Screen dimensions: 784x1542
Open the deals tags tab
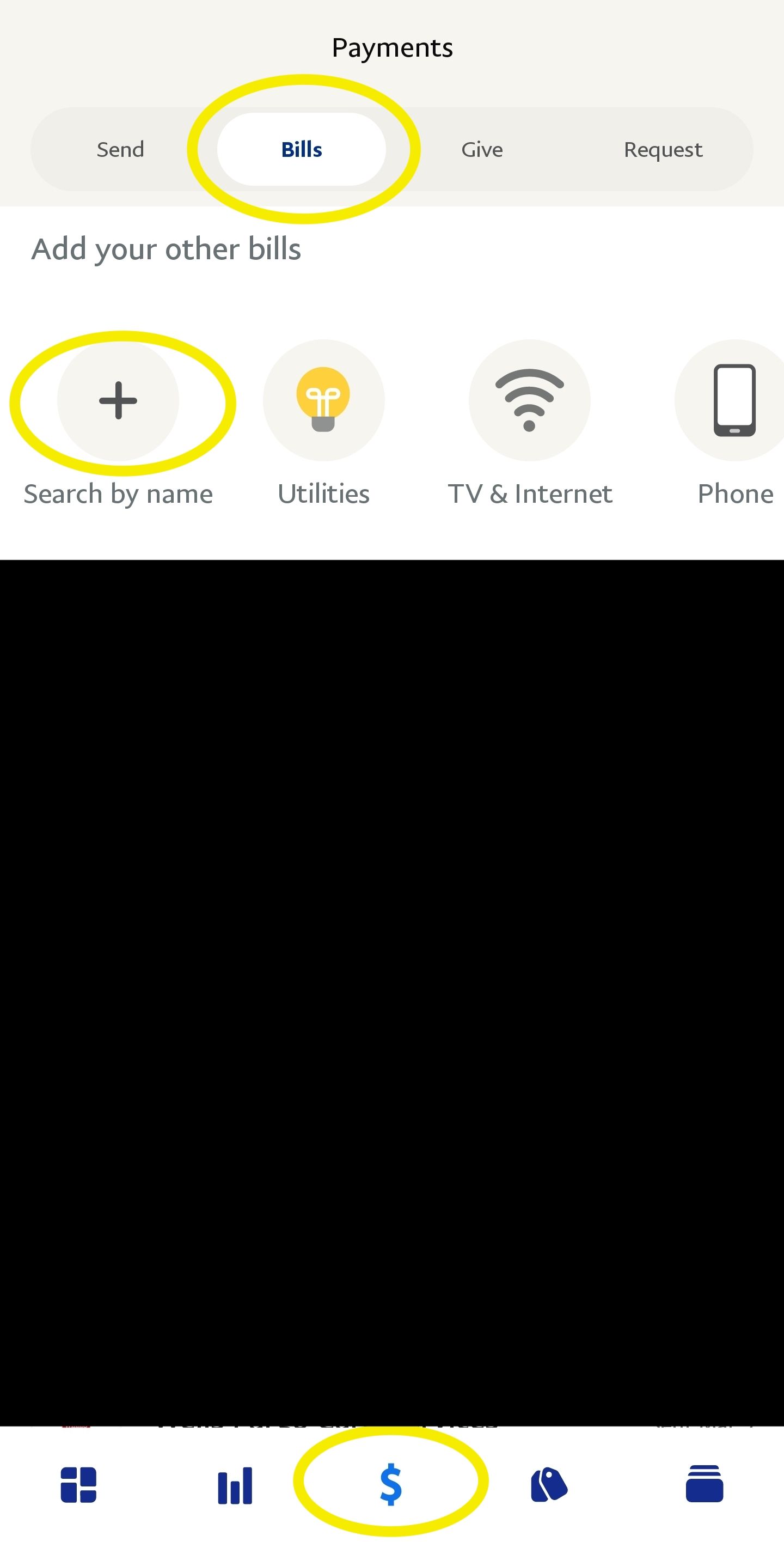tap(549, 1484)
